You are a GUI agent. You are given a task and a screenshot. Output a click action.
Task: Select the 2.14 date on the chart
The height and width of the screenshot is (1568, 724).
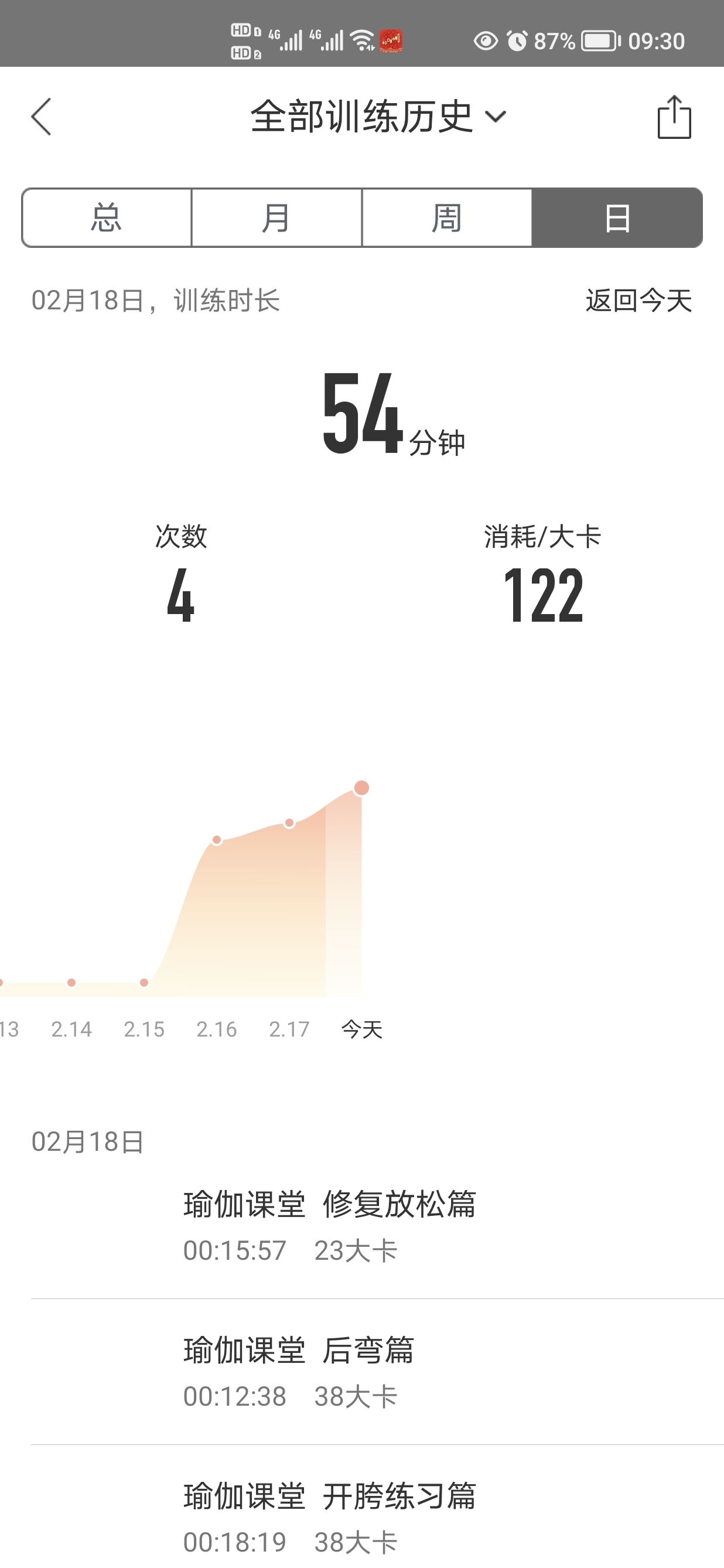(71, 1030)
